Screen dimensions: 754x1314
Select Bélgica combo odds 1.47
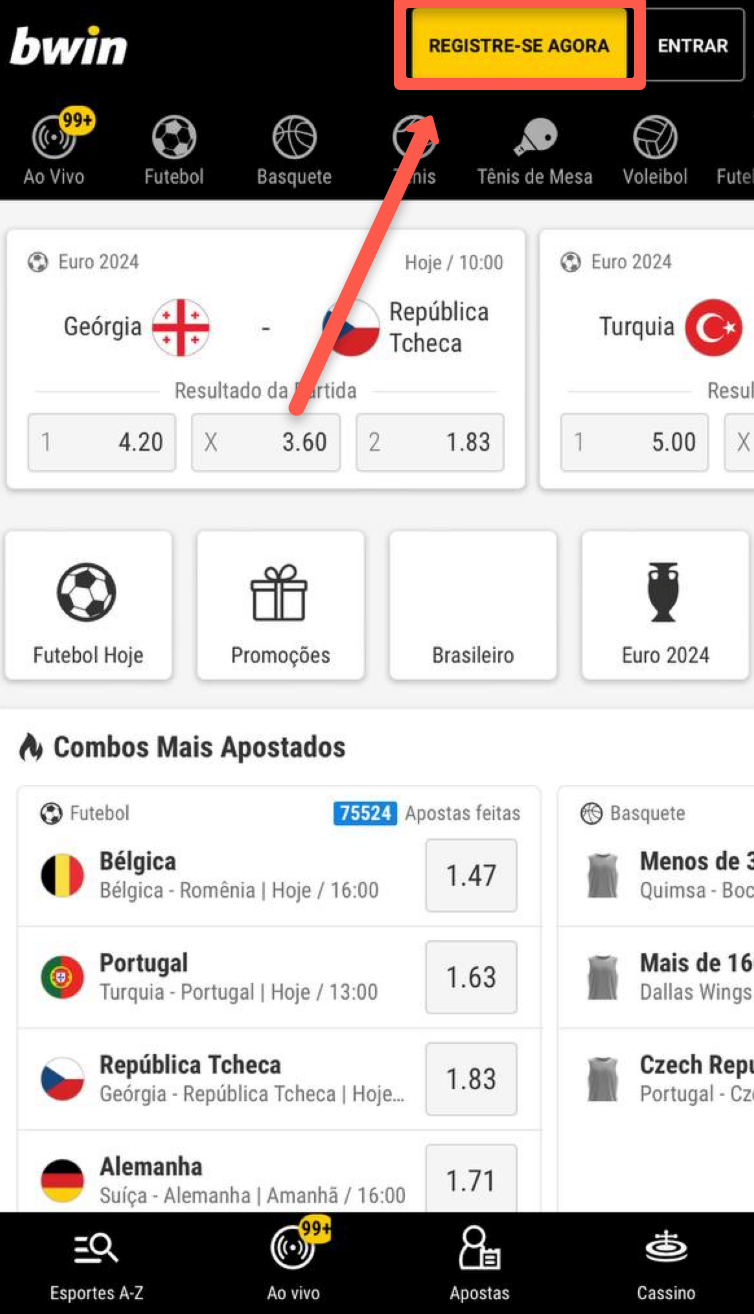coord(471,876)
